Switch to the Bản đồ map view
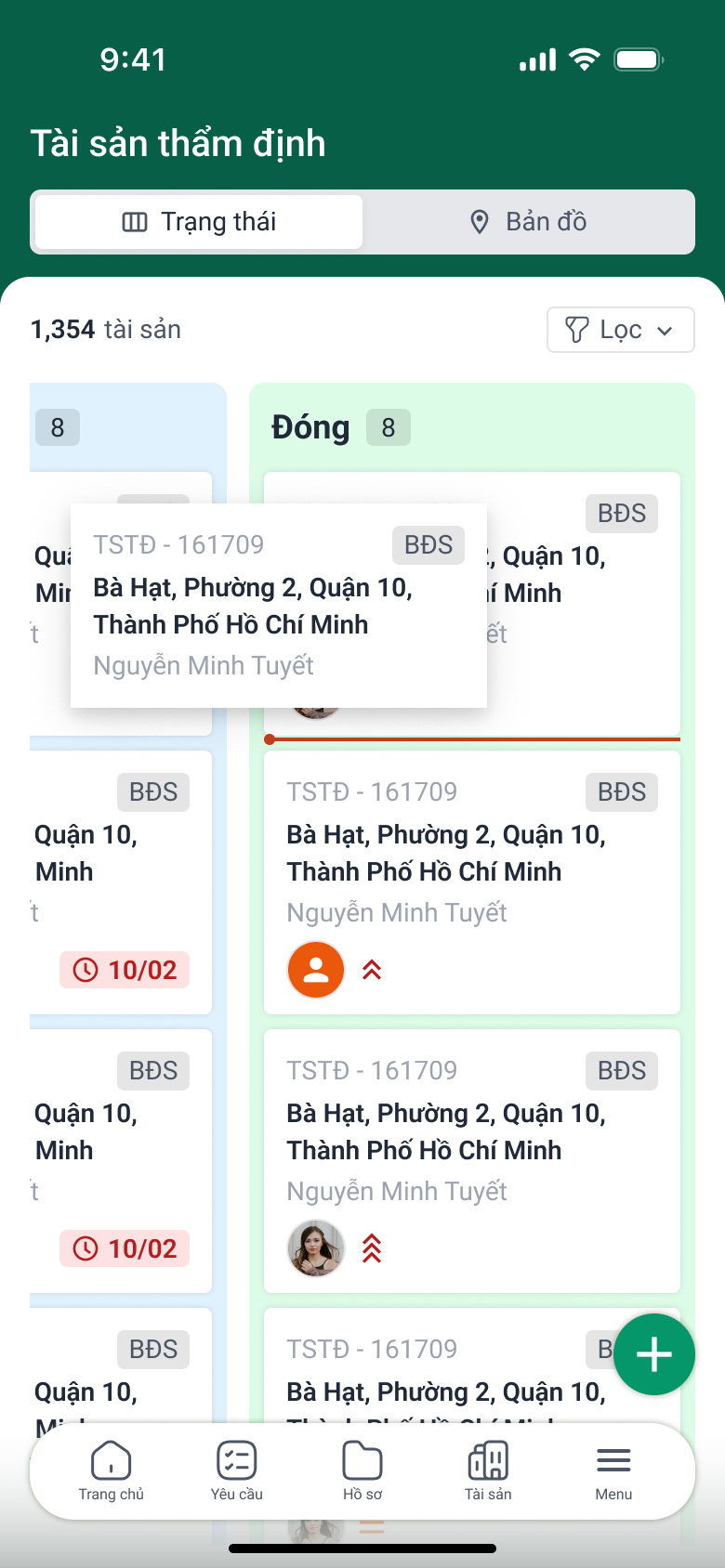725x1568 pixels. (x=528, y=222)
